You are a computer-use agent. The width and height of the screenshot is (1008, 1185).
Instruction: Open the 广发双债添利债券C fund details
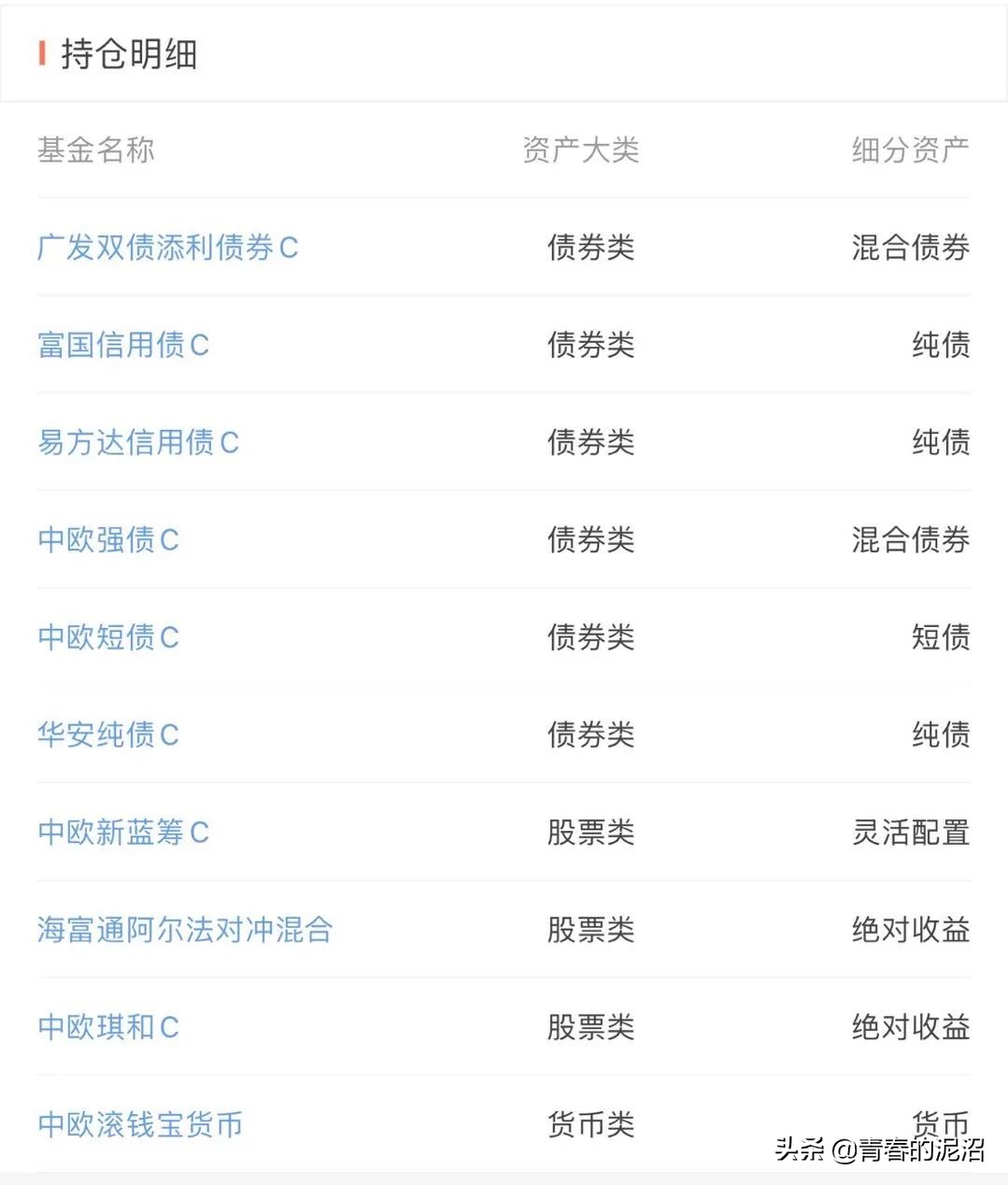click(168, 248)
